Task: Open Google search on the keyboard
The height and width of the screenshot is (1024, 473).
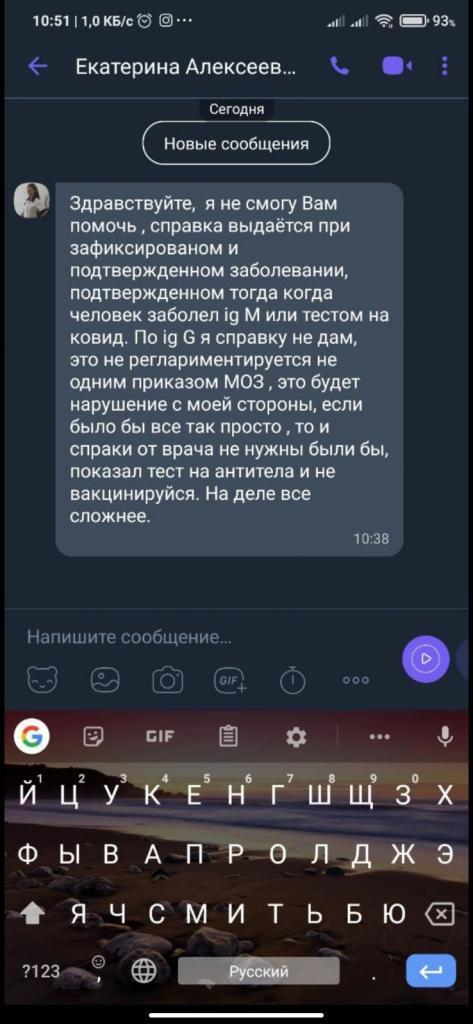Action: coord(32,737)
